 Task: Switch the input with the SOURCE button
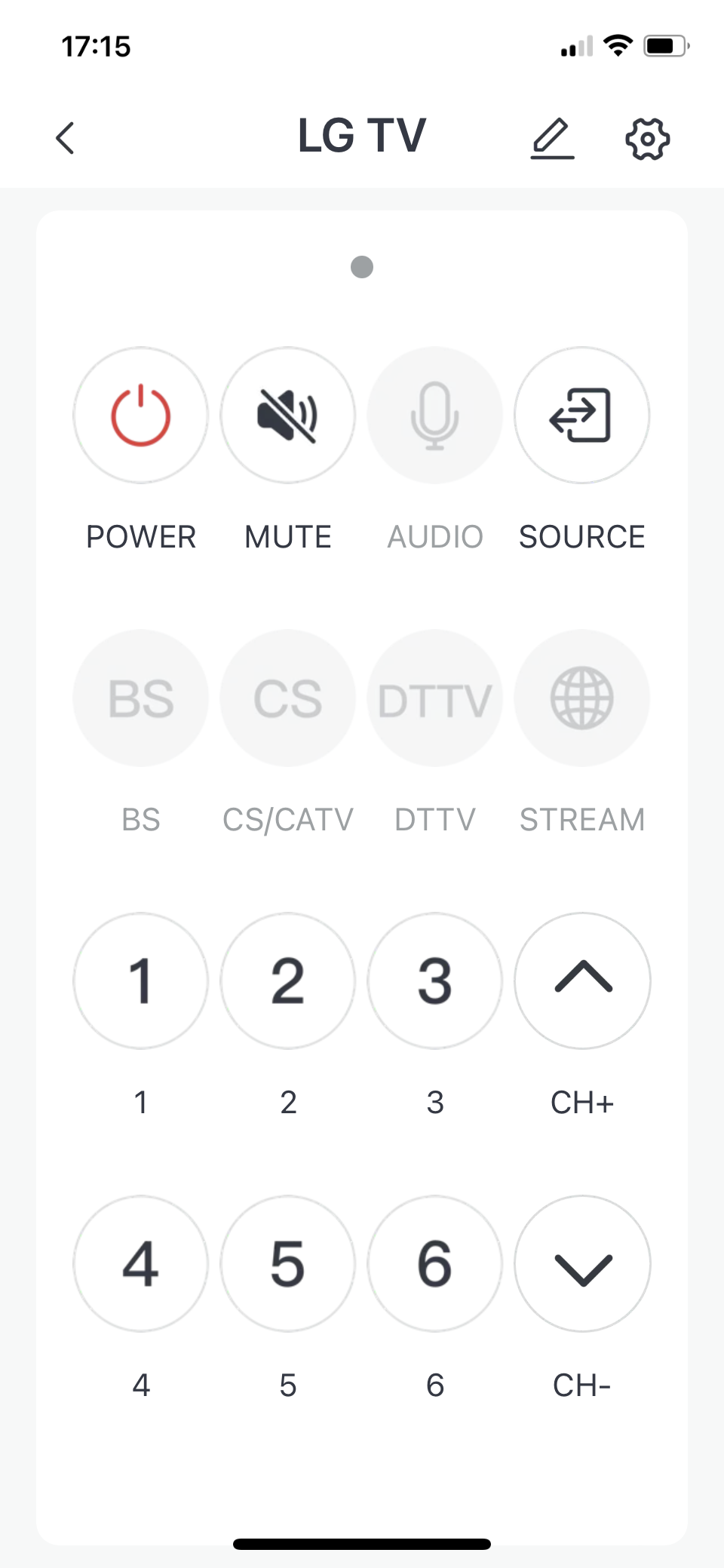click(x=582, y=415)
